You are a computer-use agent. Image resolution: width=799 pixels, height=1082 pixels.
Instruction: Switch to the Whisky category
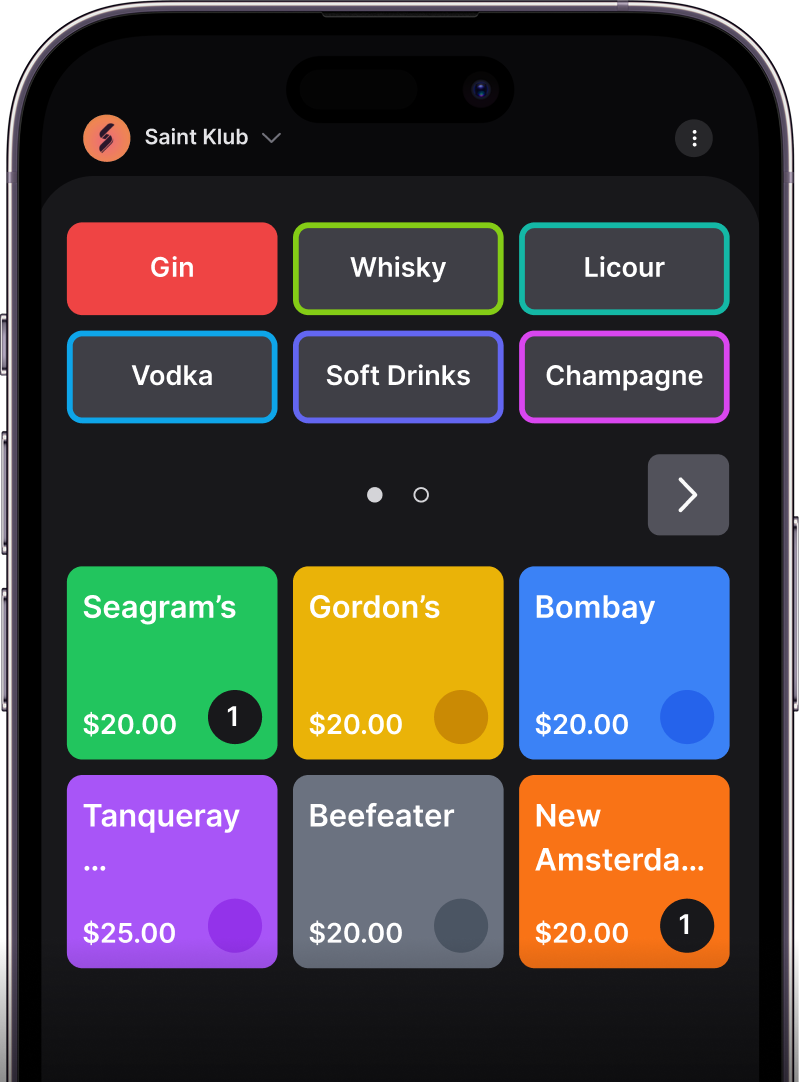(x=398, y=268)
